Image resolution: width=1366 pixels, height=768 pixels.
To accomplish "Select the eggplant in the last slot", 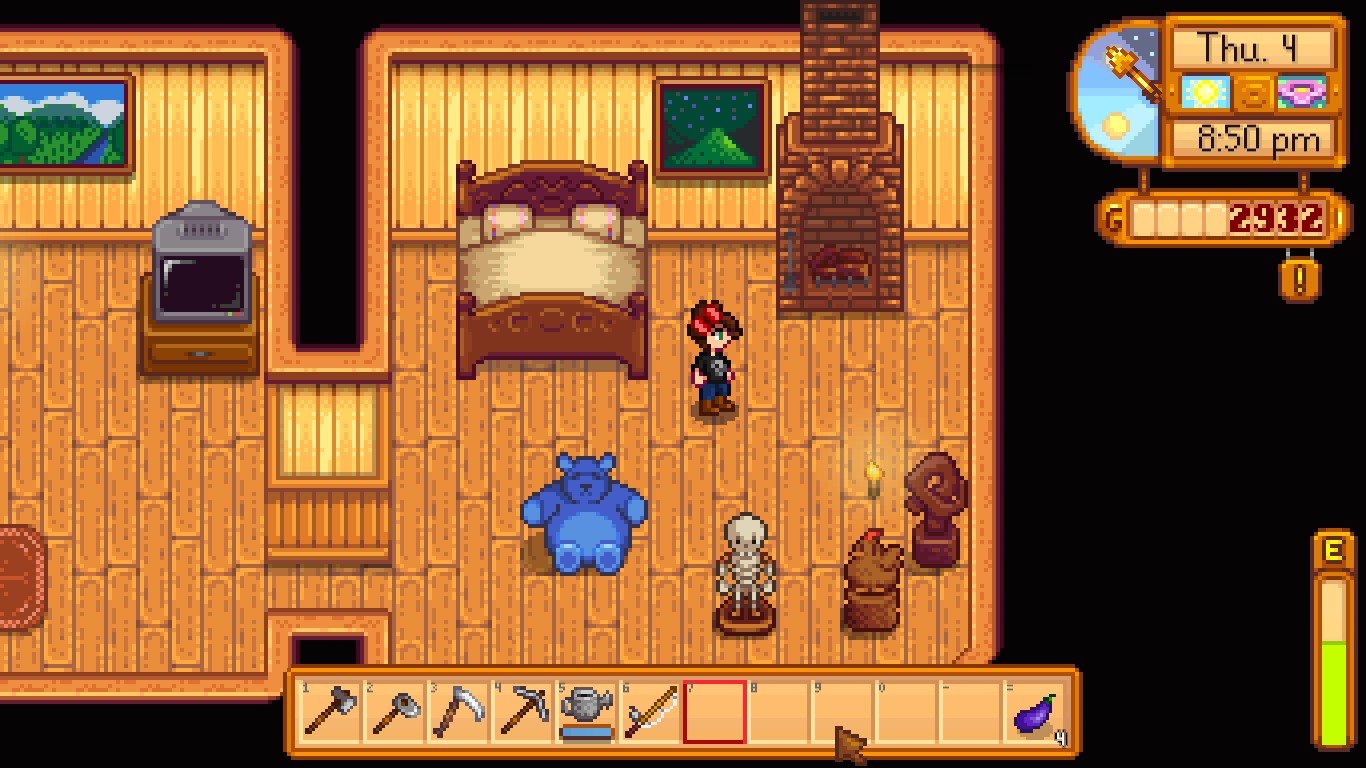I will point(1036,714).
